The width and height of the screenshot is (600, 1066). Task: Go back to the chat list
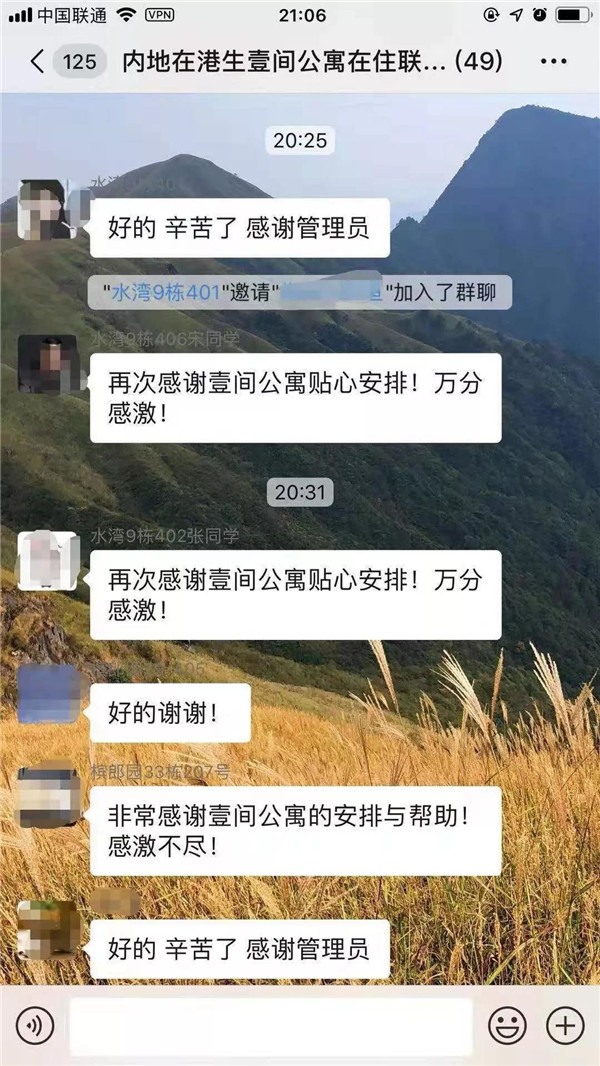38,62
